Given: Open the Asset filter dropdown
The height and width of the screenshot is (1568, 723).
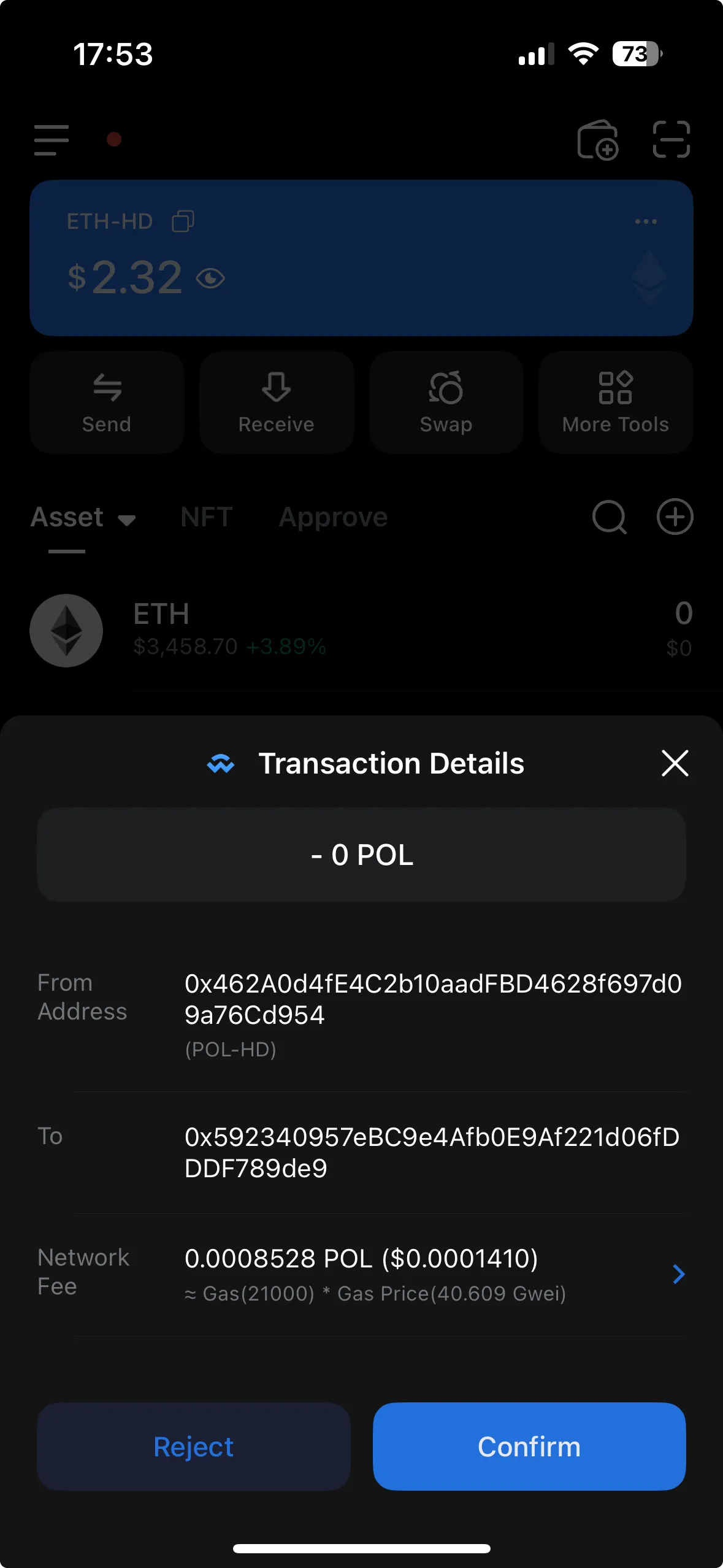Looking at the screenshot, I should tap(85, 517).
